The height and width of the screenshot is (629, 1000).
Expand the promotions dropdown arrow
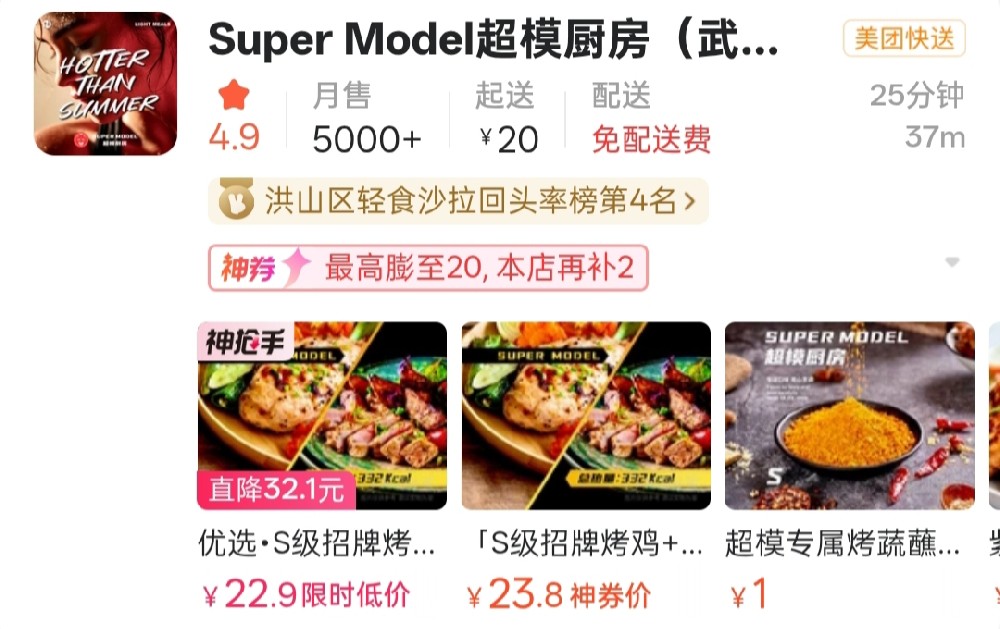[952, 263]
